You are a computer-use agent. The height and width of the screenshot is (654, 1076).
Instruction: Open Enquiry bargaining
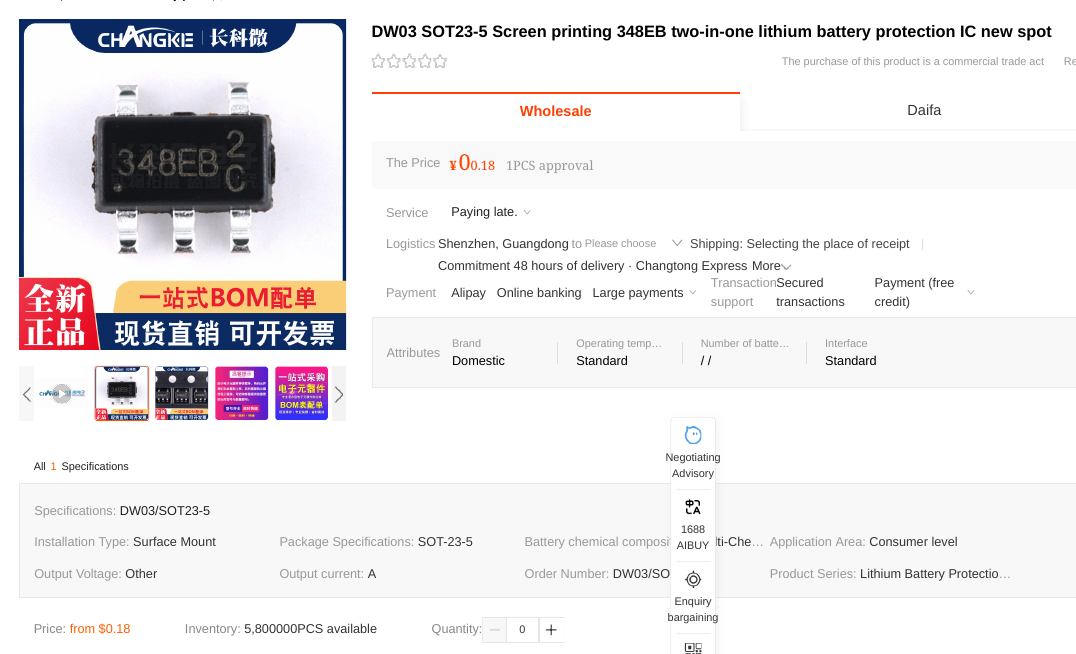[693, 595]
